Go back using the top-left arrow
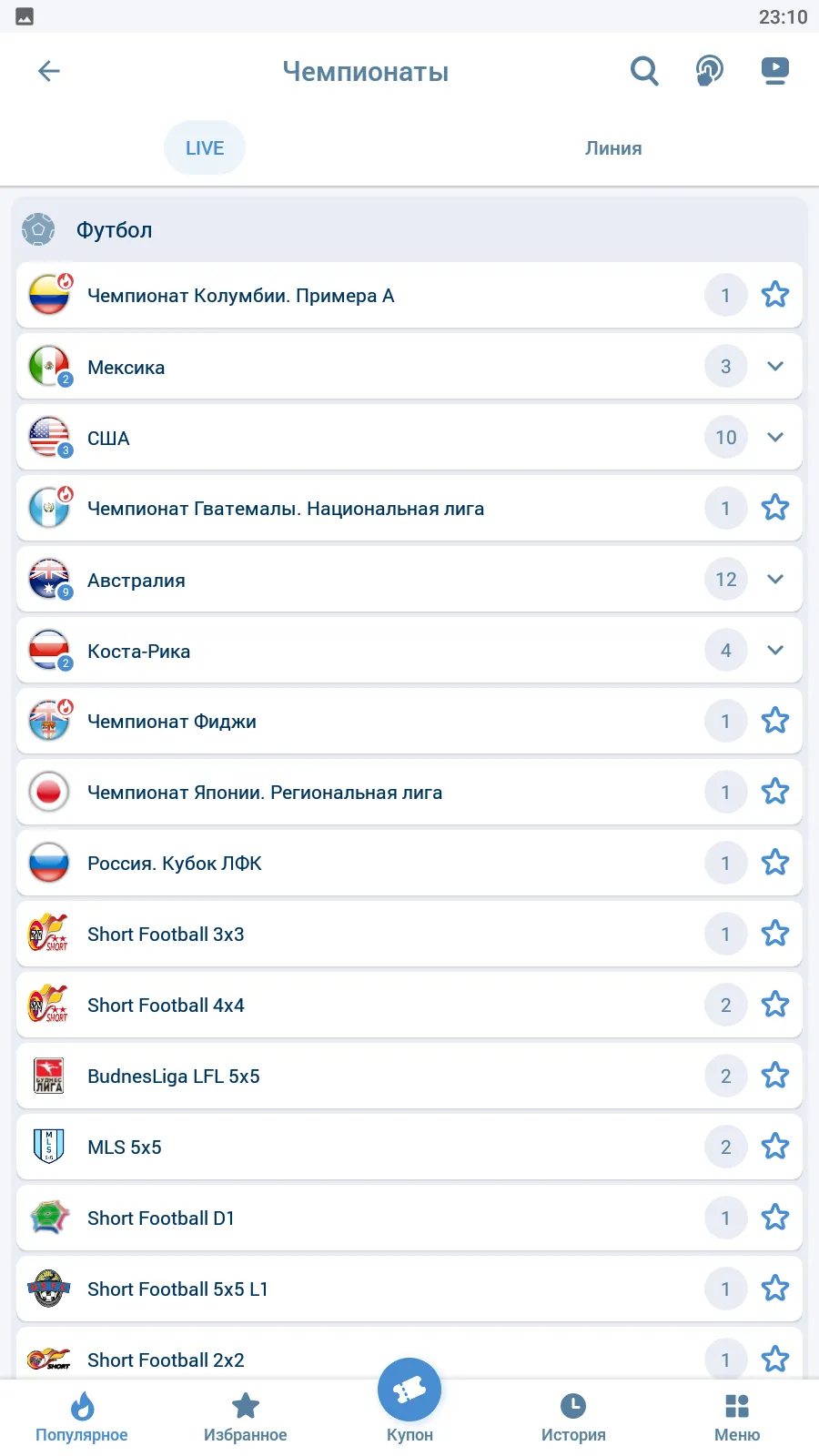Image resolution: width=819 pixels, height=1456 pixels. (x=49, y=71)
